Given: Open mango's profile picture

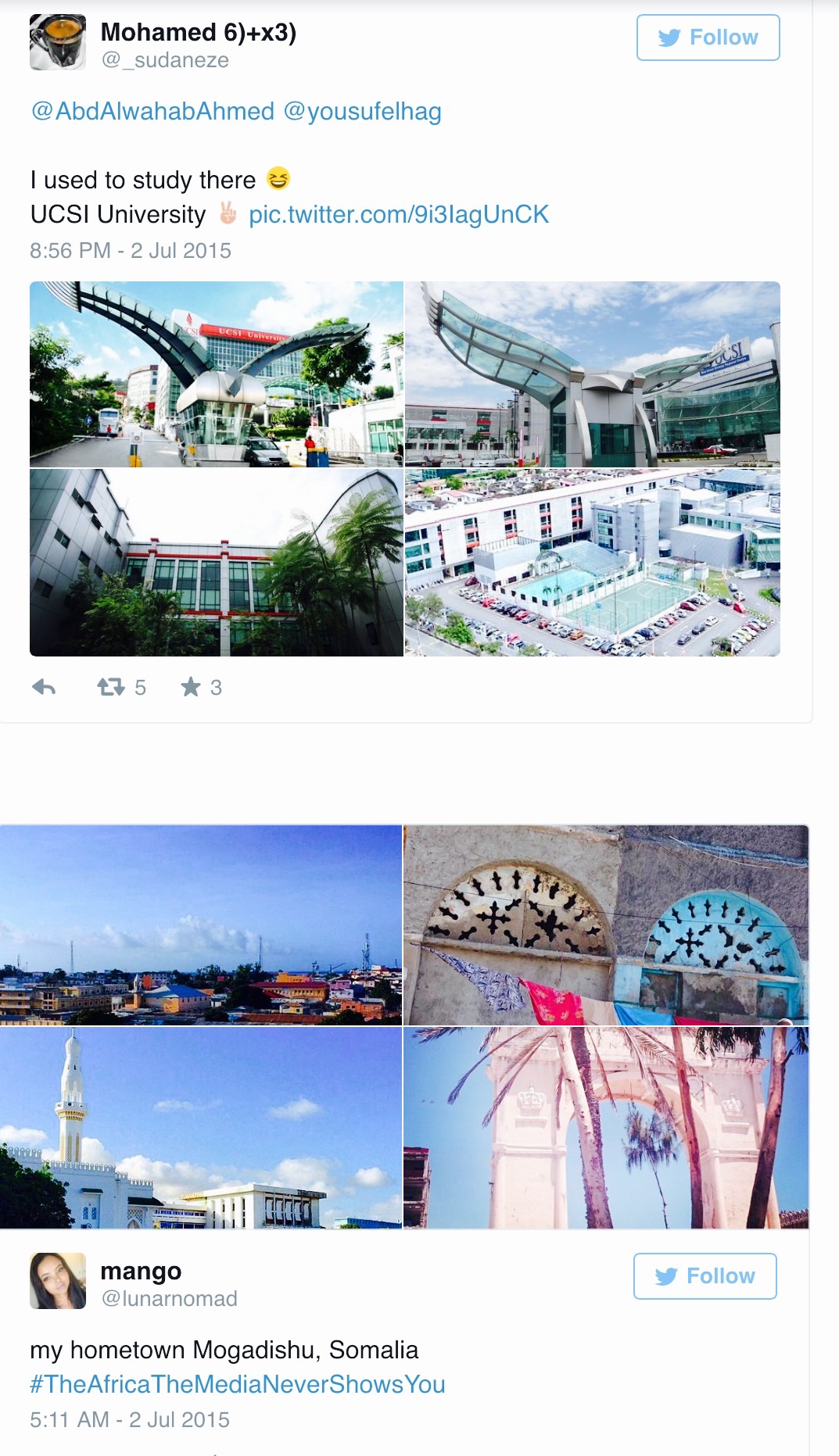Looking at the screenshot, I should point(58,1281).
